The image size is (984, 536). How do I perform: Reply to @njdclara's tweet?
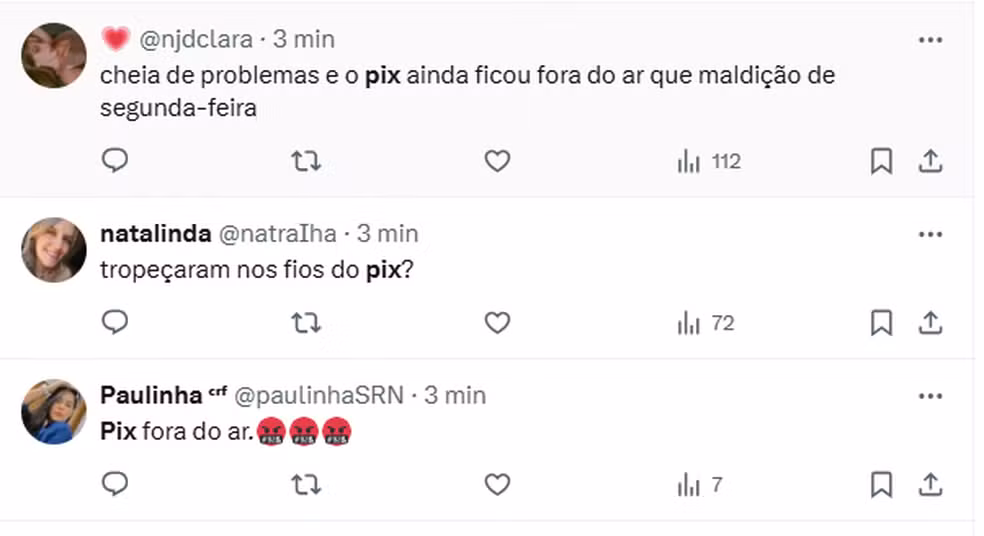(116, 161)
